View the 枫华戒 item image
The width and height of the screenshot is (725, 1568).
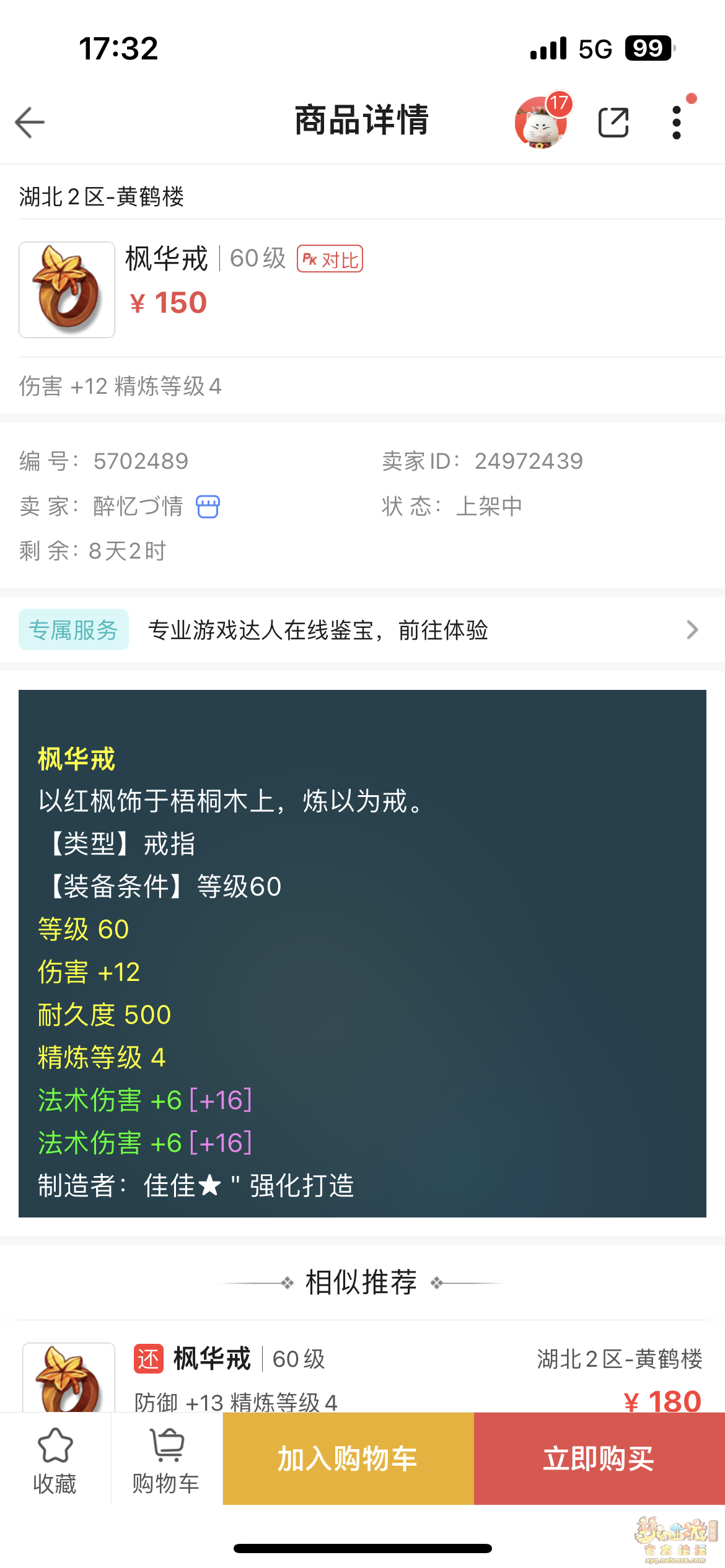point(67,290)
